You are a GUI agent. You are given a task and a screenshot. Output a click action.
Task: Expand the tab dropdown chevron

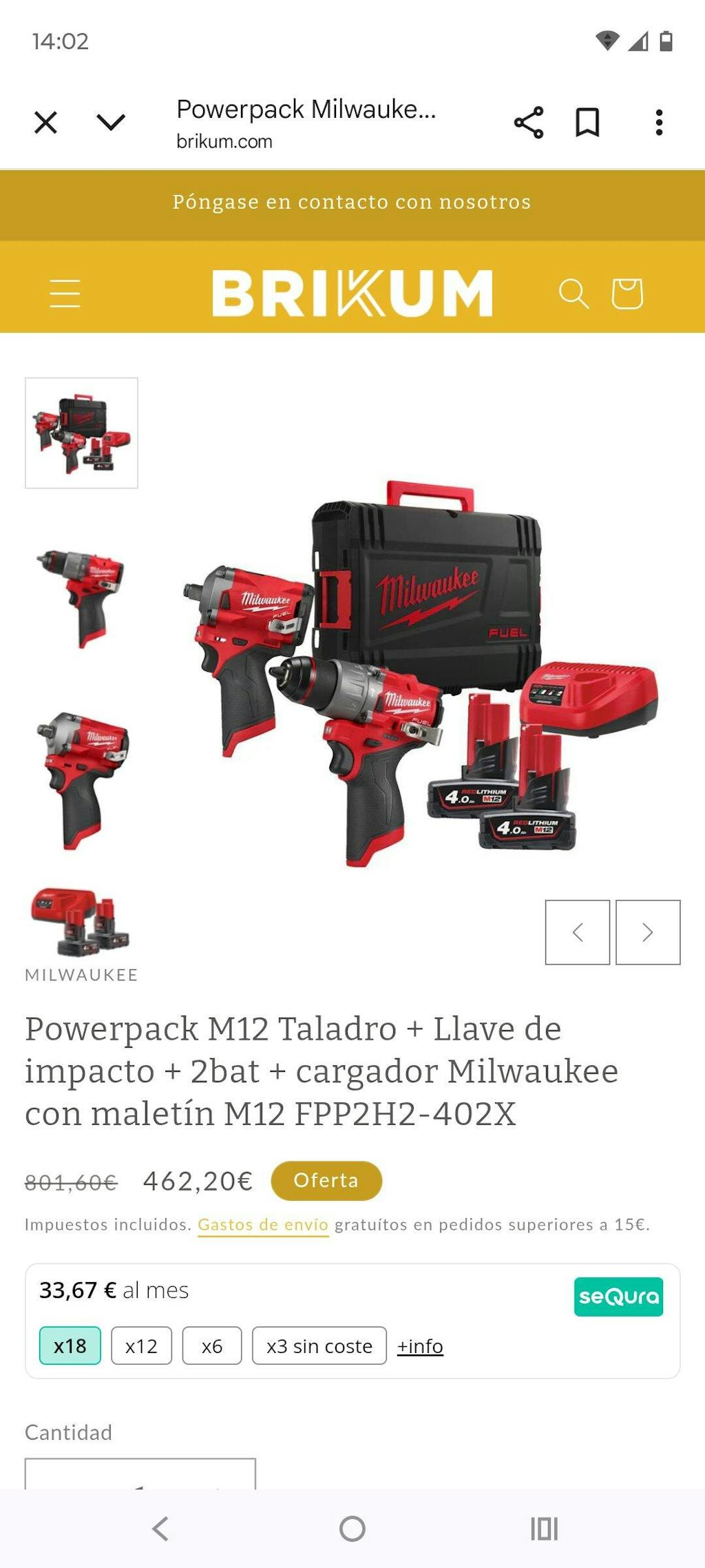pos(110,123)
